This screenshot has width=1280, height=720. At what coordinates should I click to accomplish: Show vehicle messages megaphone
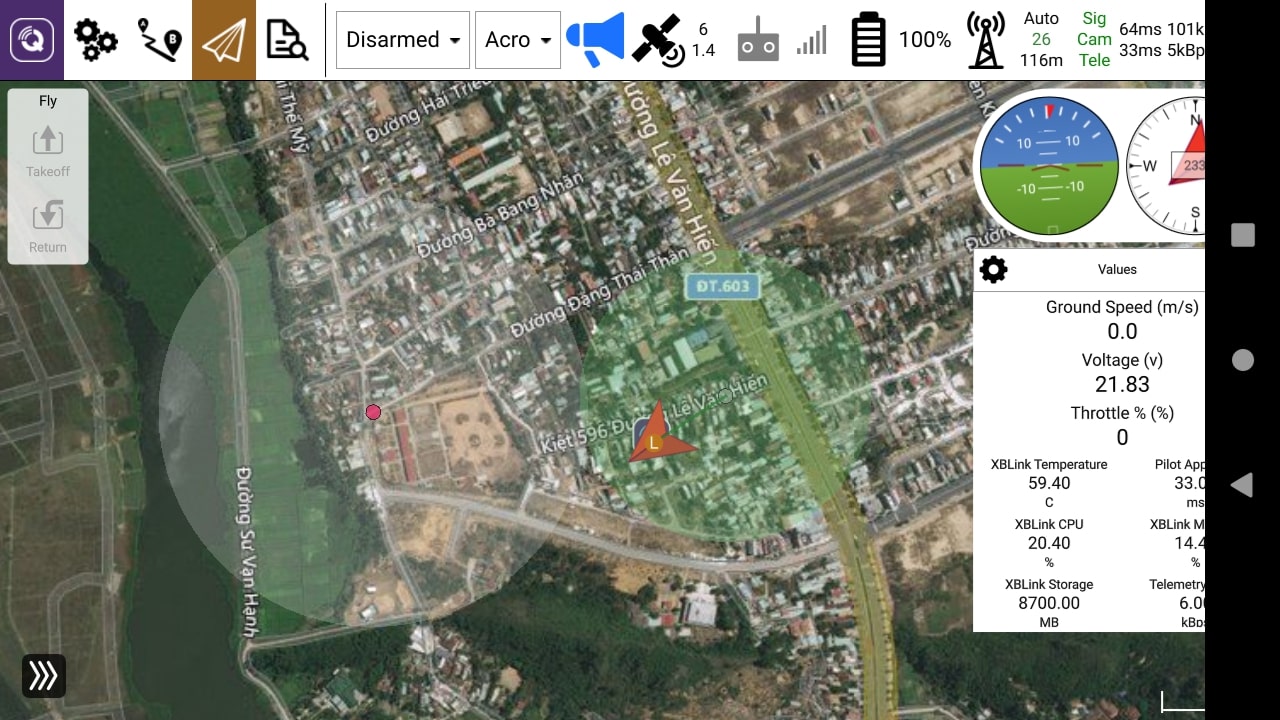595,40
